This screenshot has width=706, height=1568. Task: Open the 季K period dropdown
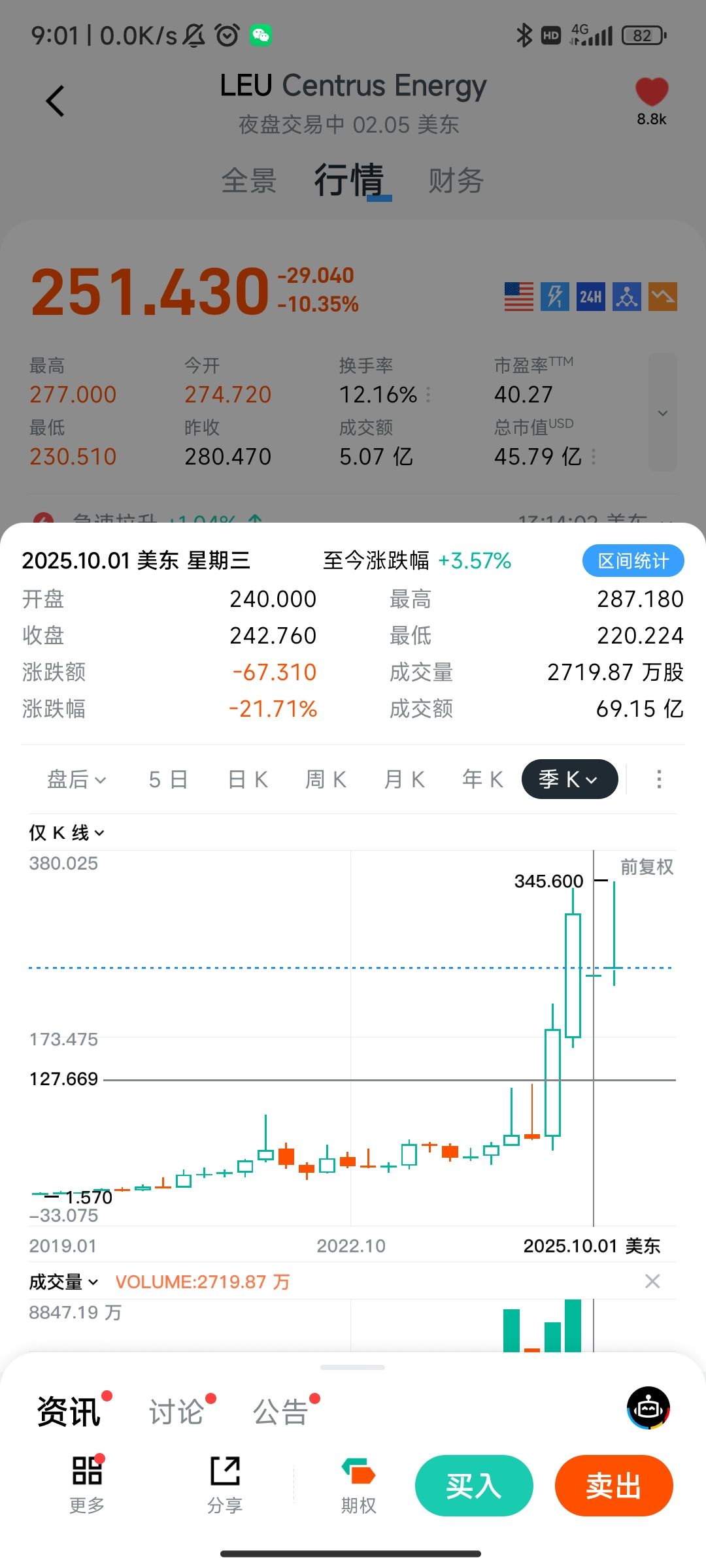tap(569, 779)
